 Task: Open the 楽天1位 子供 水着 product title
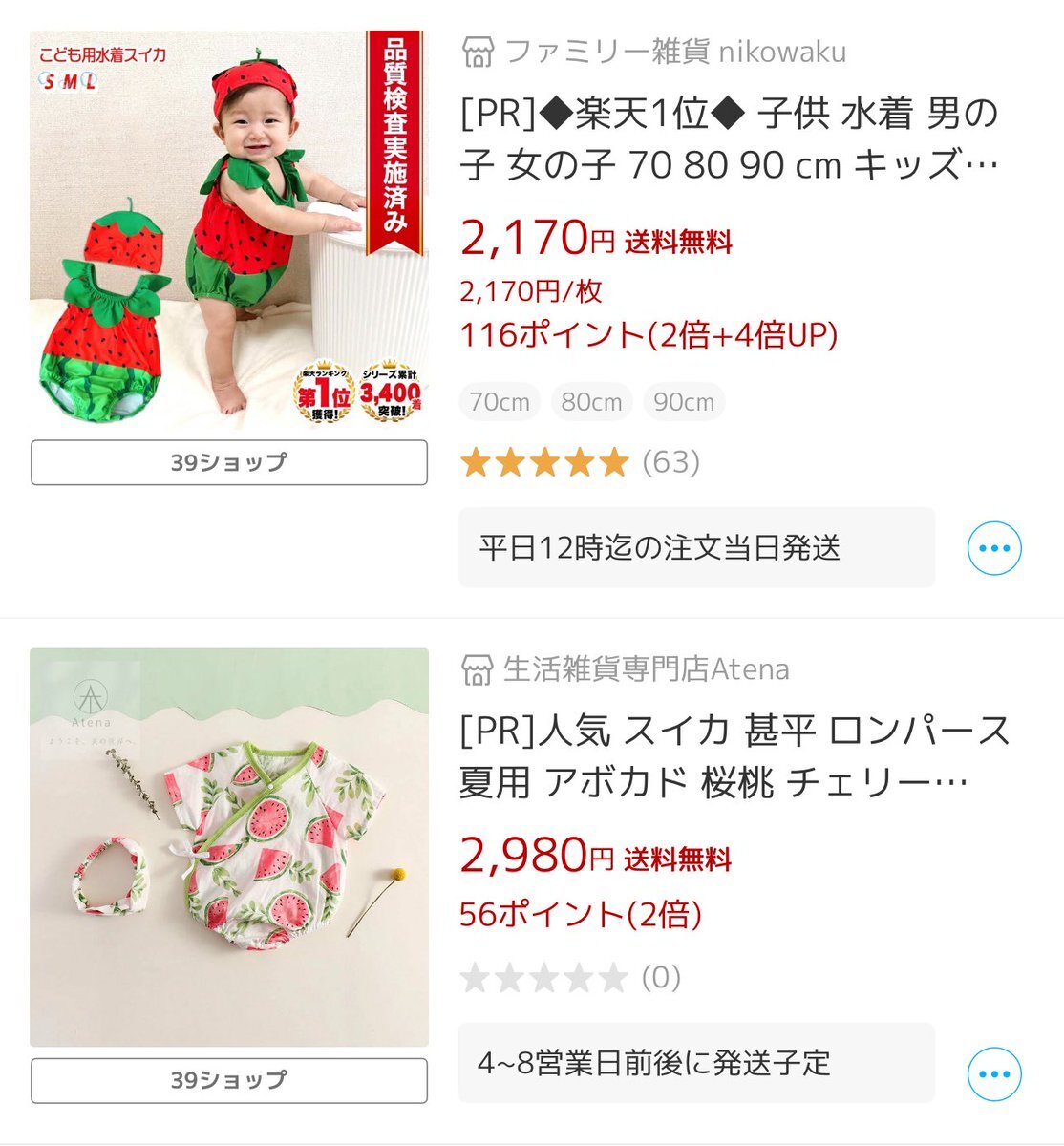[730, 139]
